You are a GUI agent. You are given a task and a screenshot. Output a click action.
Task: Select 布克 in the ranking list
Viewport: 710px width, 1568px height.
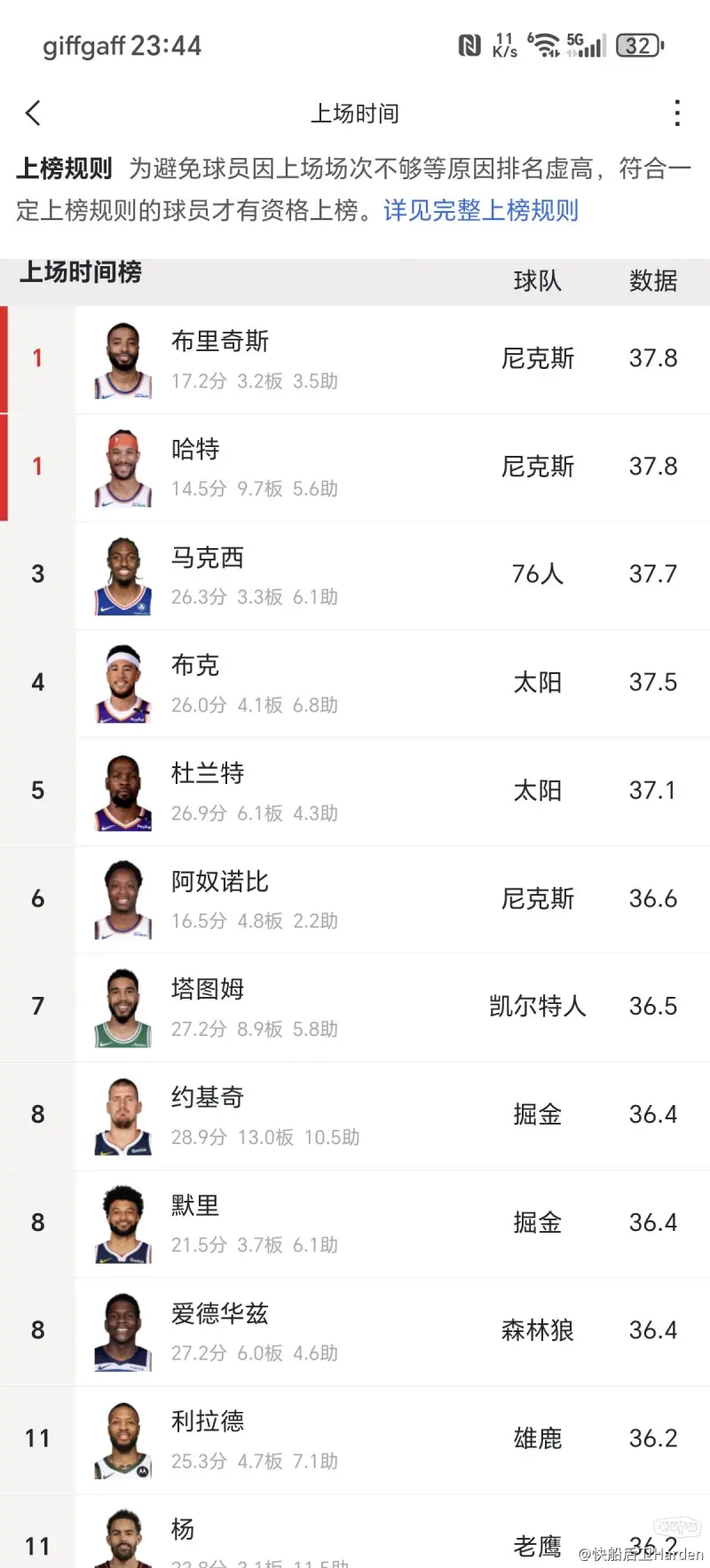[x=355, y=684]
